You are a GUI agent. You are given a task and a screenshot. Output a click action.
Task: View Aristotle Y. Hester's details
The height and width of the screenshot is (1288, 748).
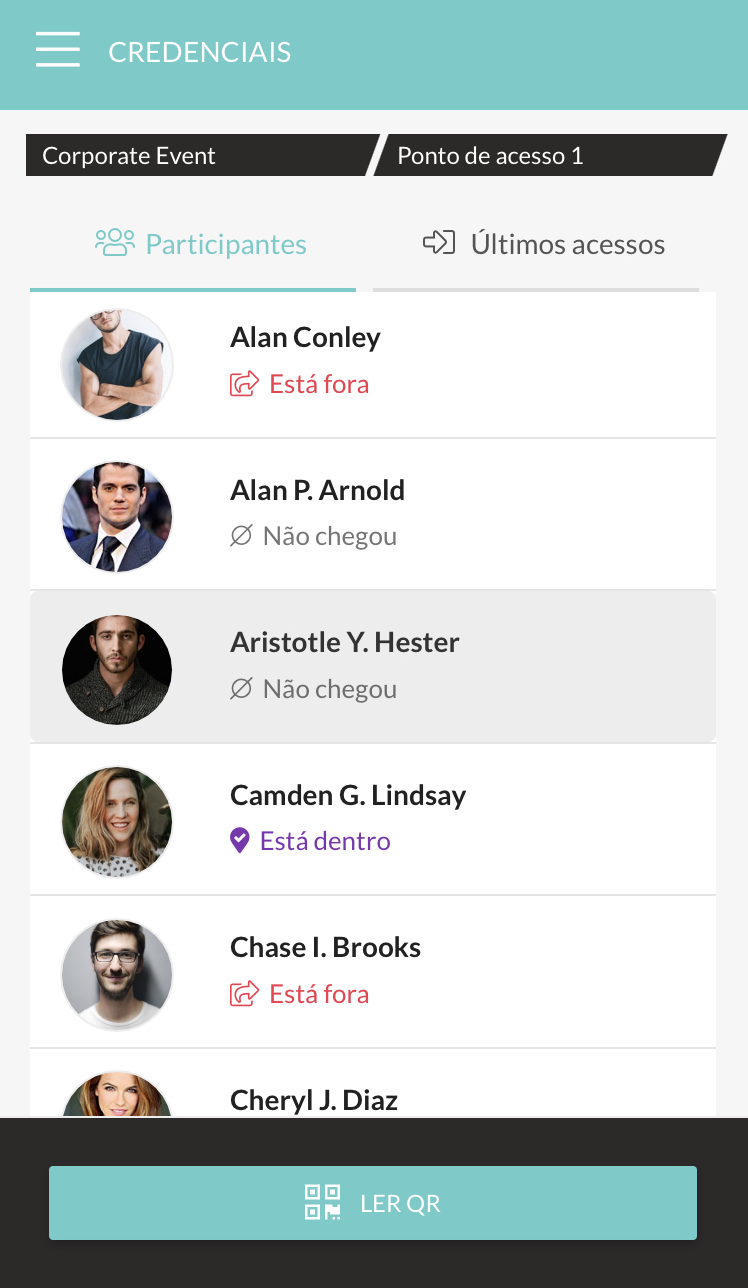[373, 666]
